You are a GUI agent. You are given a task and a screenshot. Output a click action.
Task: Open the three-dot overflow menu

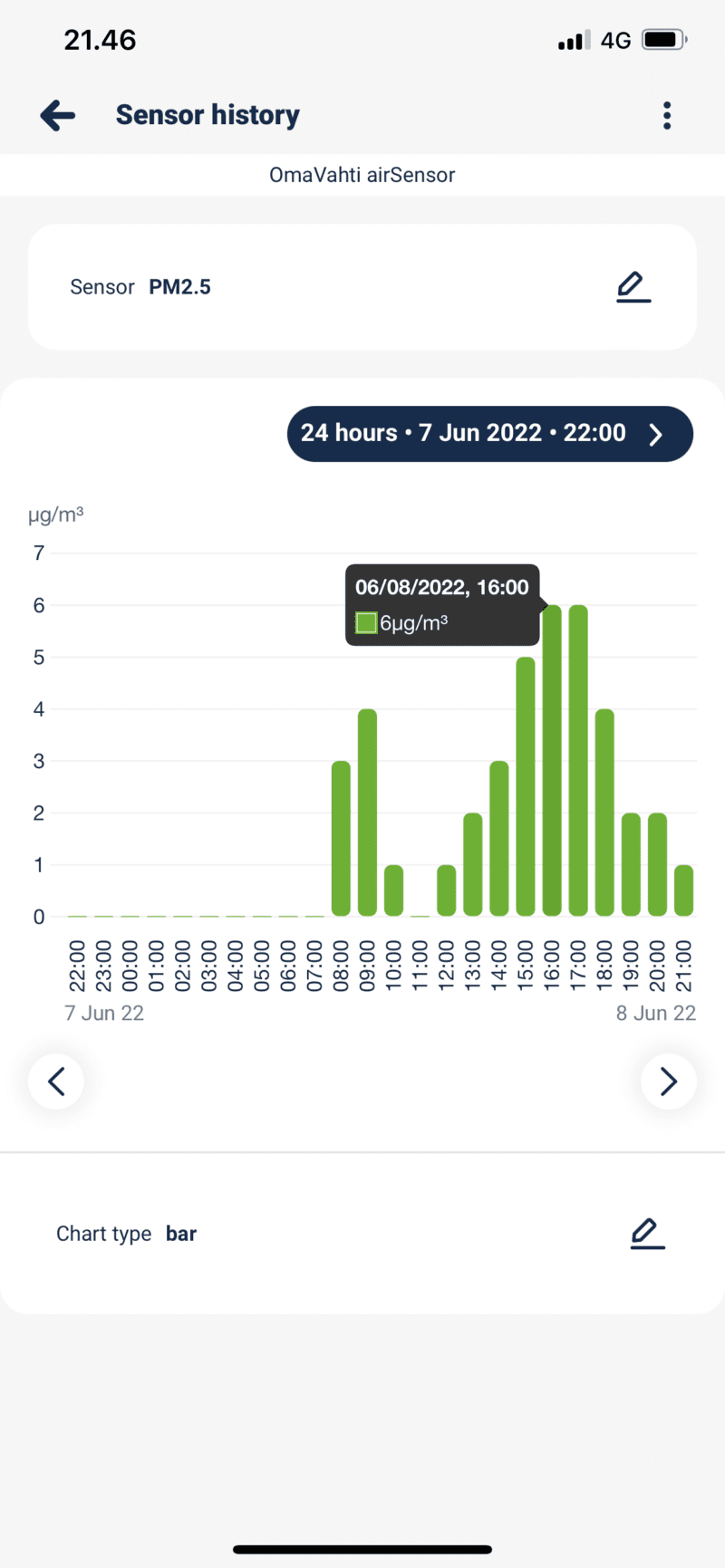coord(667,115)
